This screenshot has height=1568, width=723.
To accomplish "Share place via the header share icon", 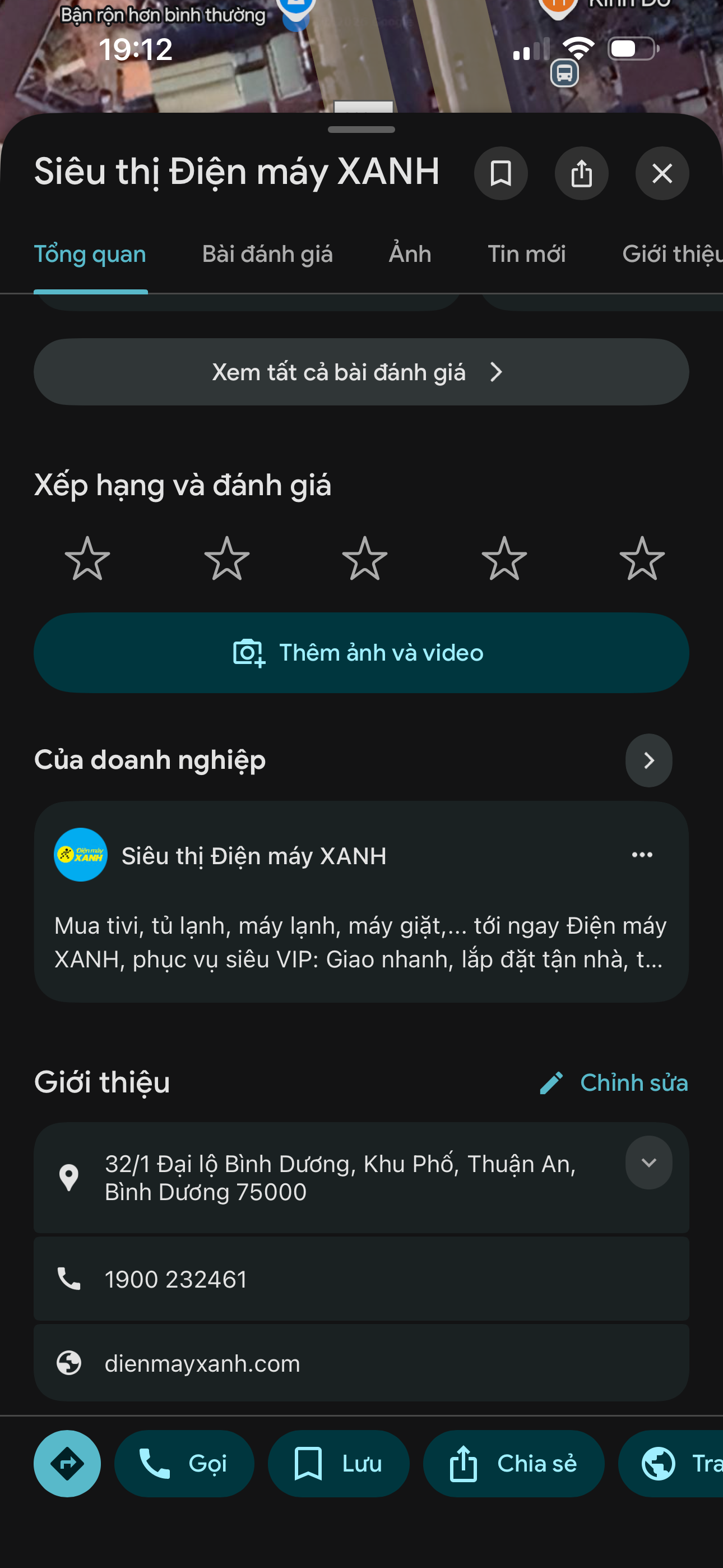I will (581, 173).
